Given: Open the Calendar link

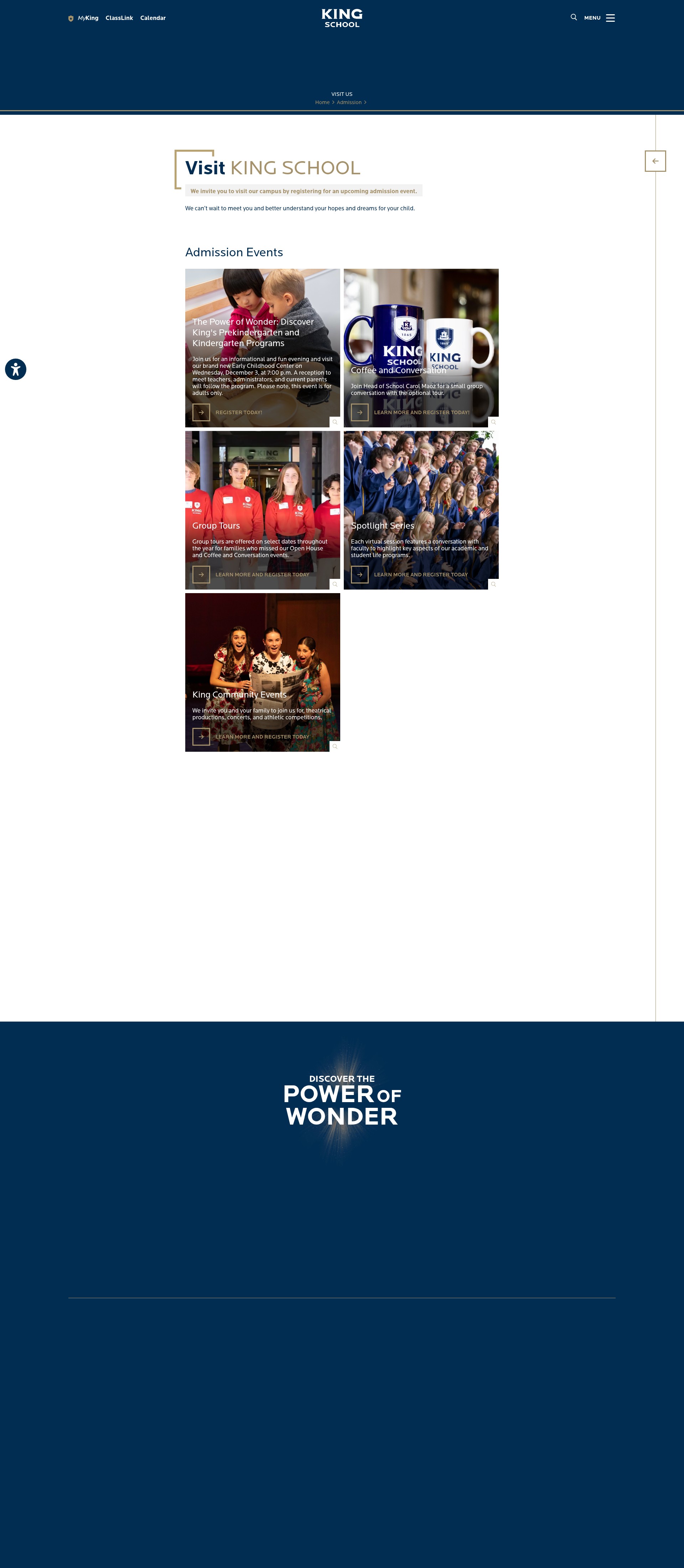Looking at the screenshot, I should point(153,18).
